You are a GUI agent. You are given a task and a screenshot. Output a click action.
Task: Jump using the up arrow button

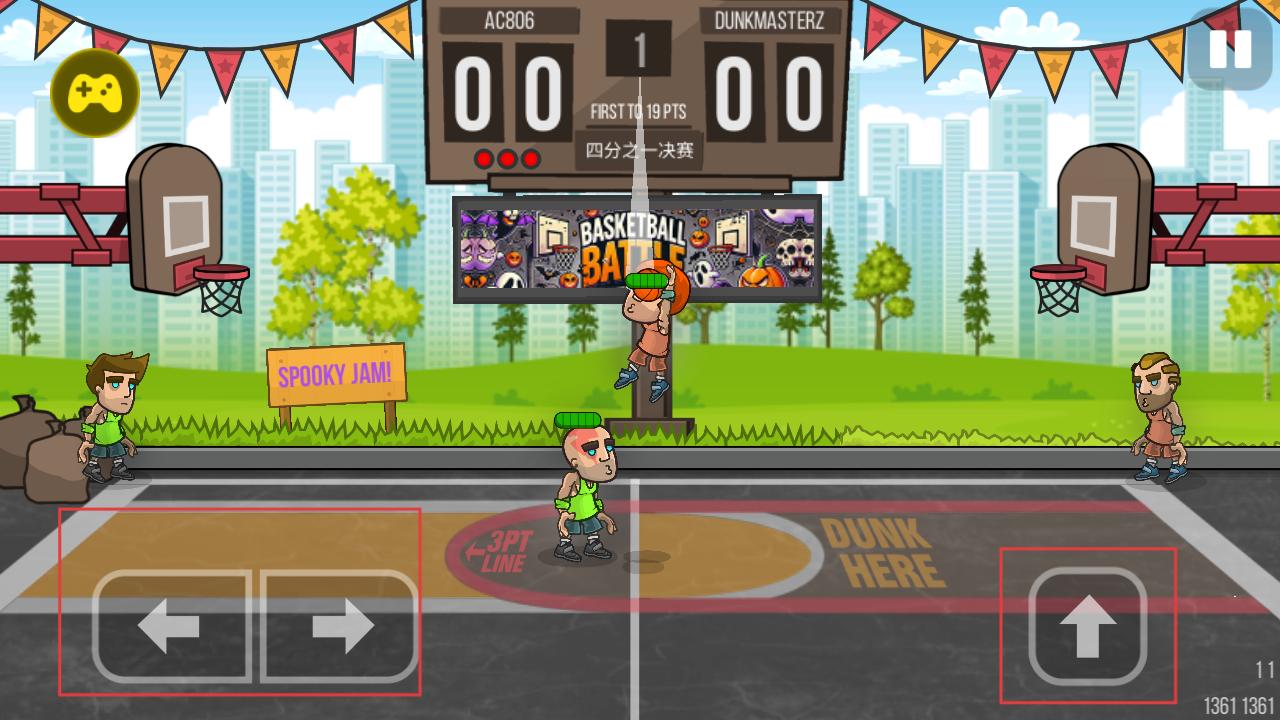1087,627
